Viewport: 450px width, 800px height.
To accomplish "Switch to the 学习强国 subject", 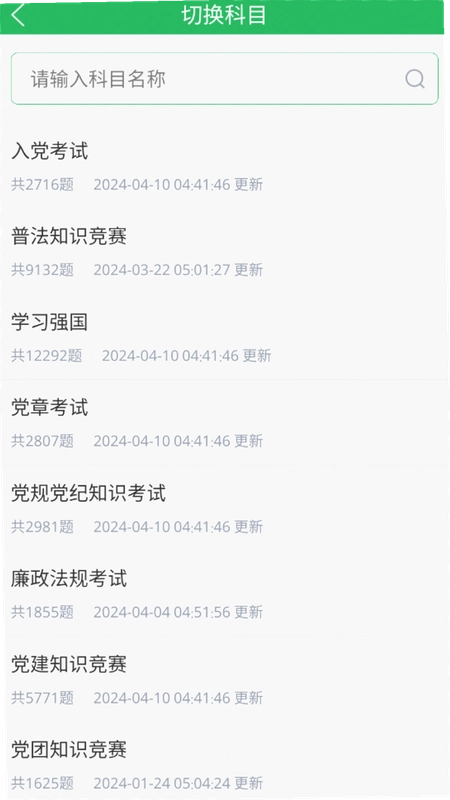I will (224, 337).
